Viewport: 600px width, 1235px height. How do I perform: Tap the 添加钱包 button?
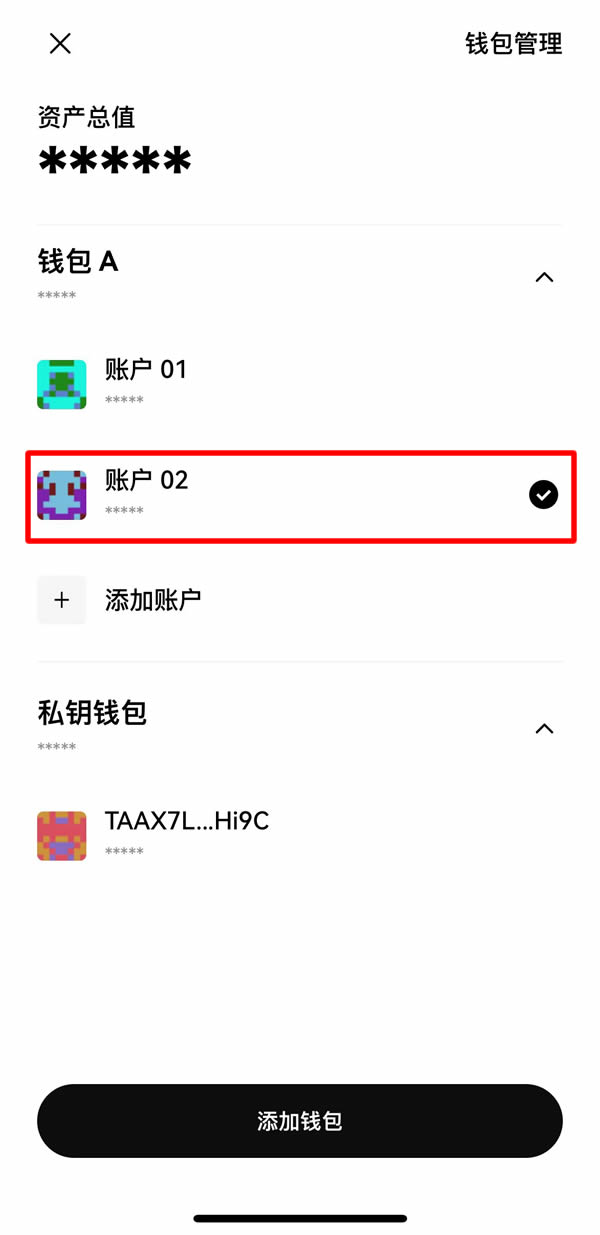tap(300, 1121)
